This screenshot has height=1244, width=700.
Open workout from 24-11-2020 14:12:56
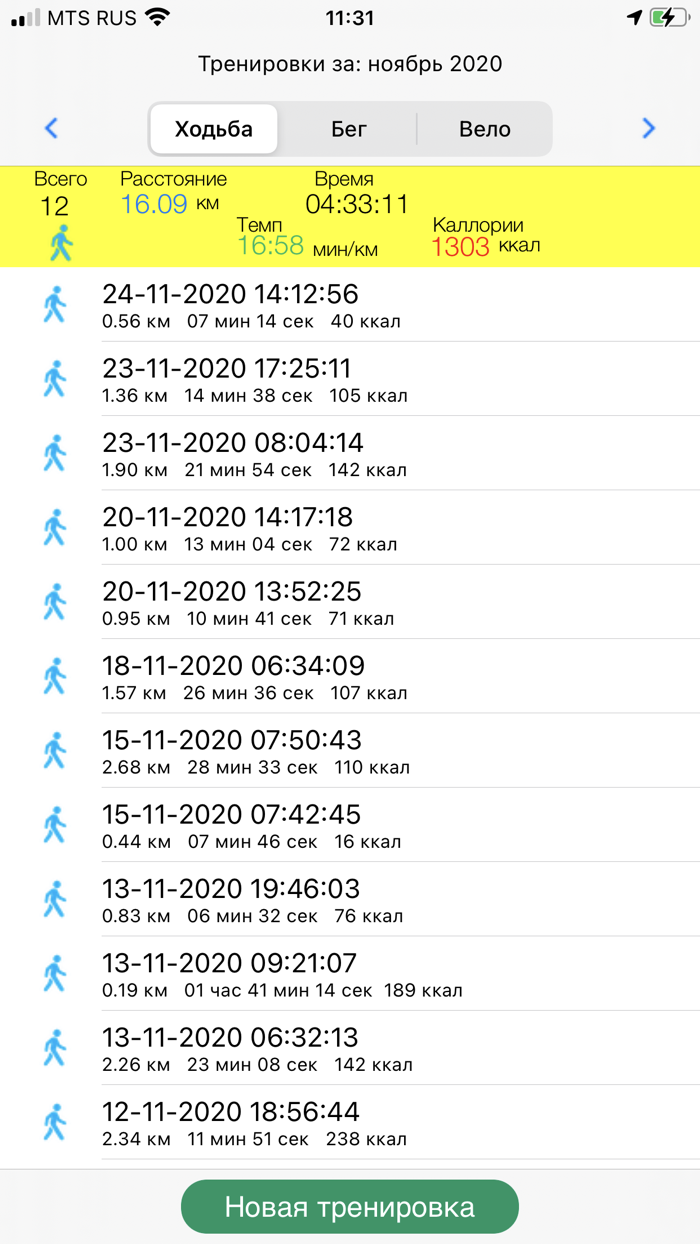350,305
